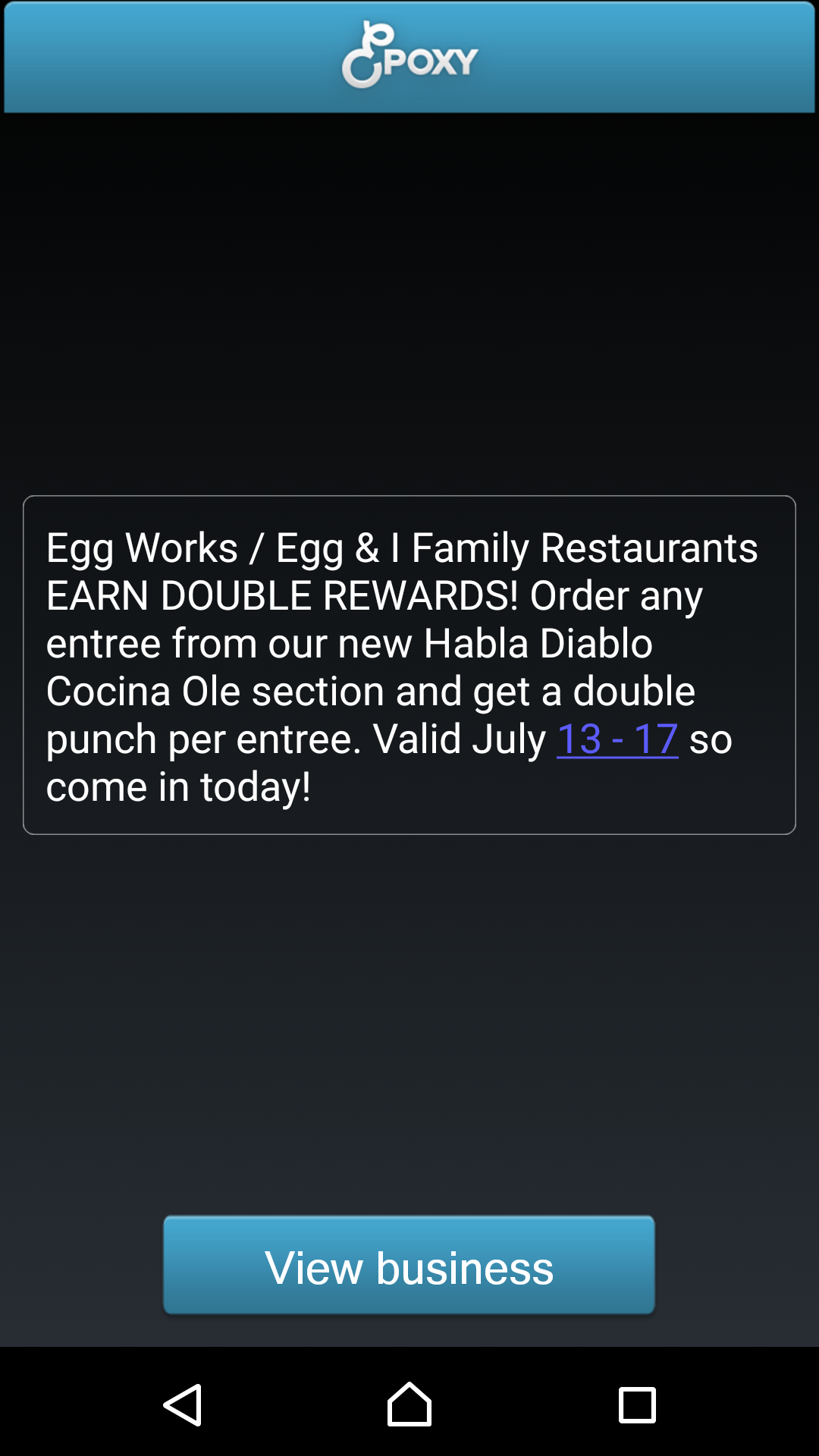
Task: Open the underlined 13 - 17 date link
Action: pos(617,739)
